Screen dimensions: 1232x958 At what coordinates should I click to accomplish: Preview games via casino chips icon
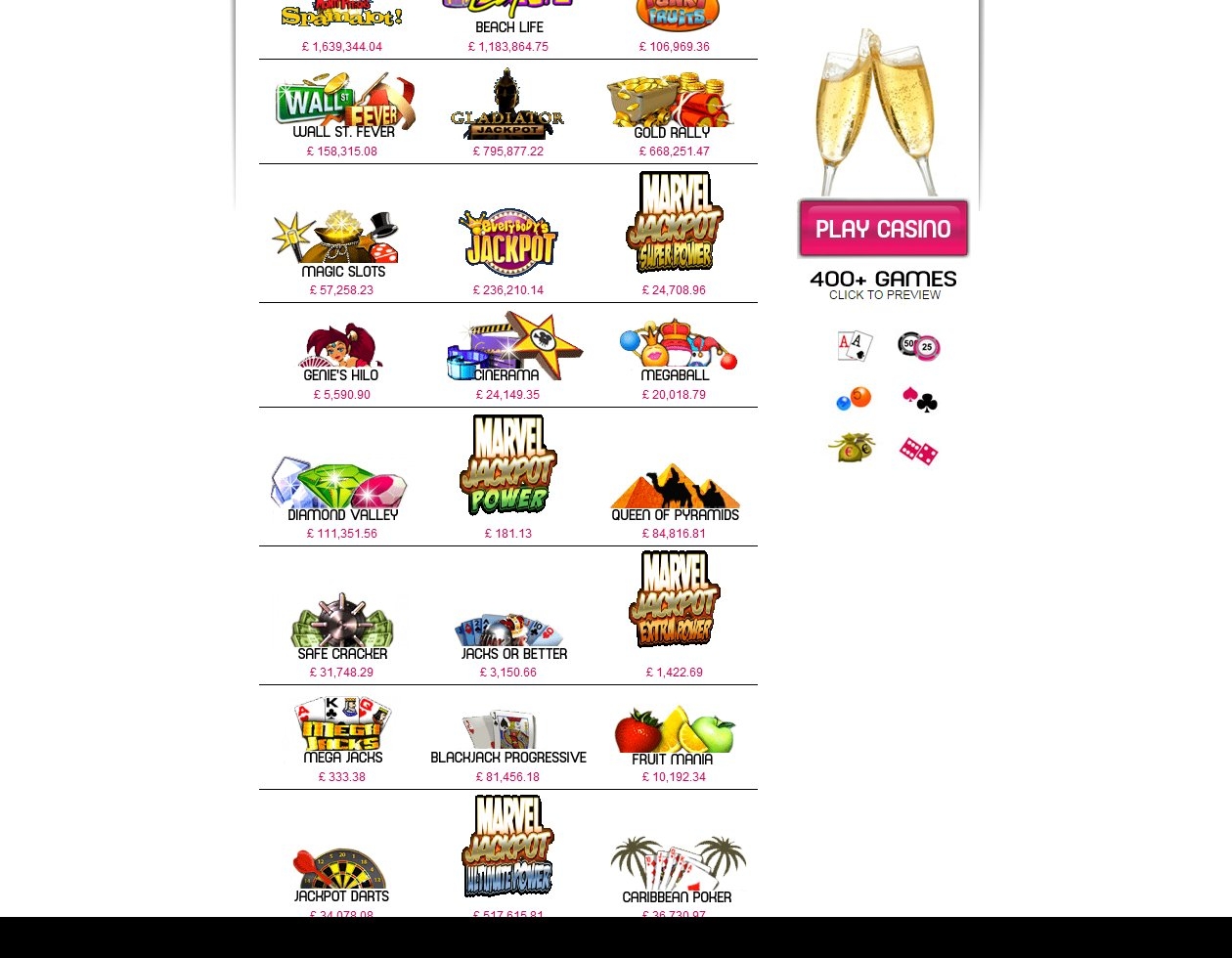pyautogui.click(x=918, y=346)
